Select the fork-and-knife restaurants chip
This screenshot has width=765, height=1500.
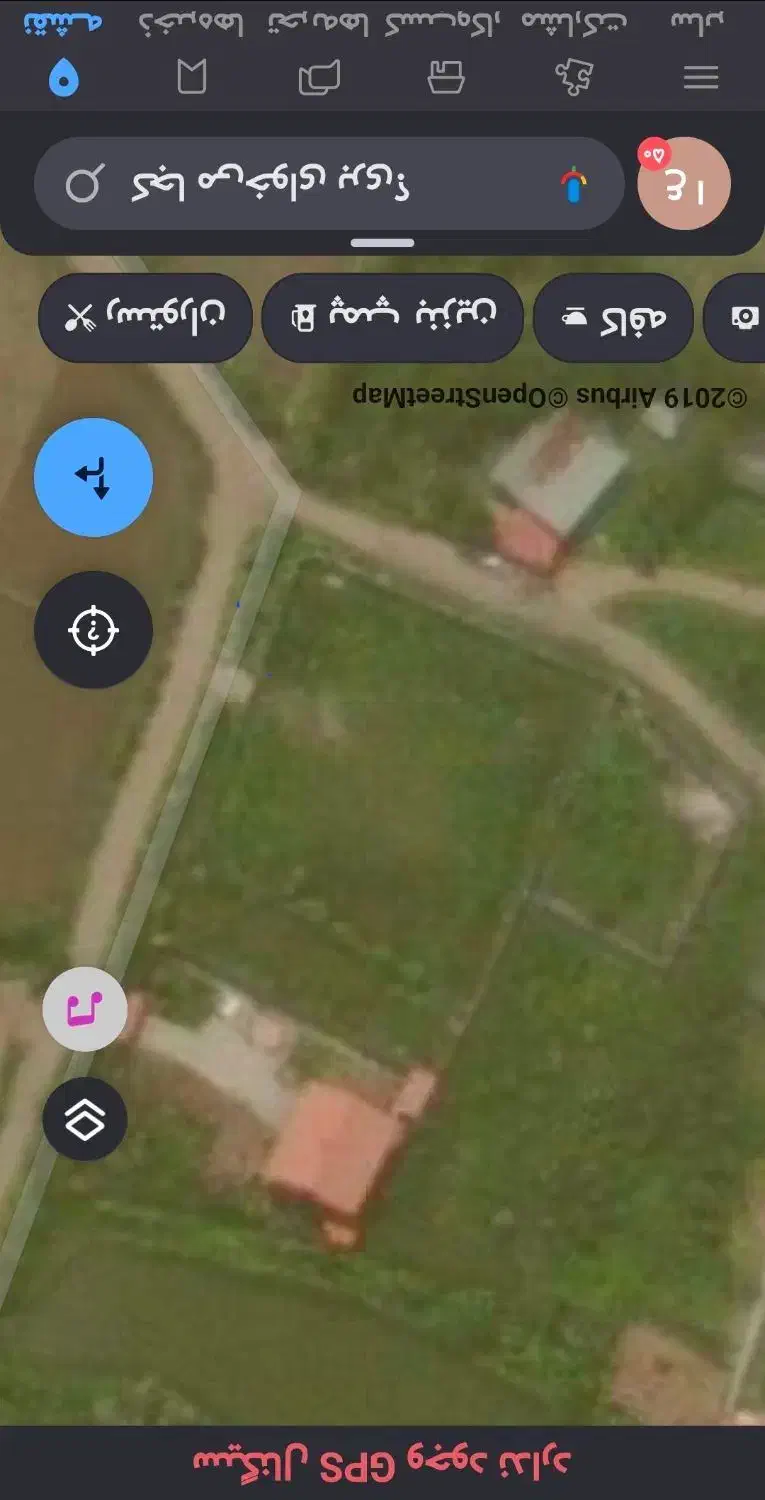[x=145, y=317]
